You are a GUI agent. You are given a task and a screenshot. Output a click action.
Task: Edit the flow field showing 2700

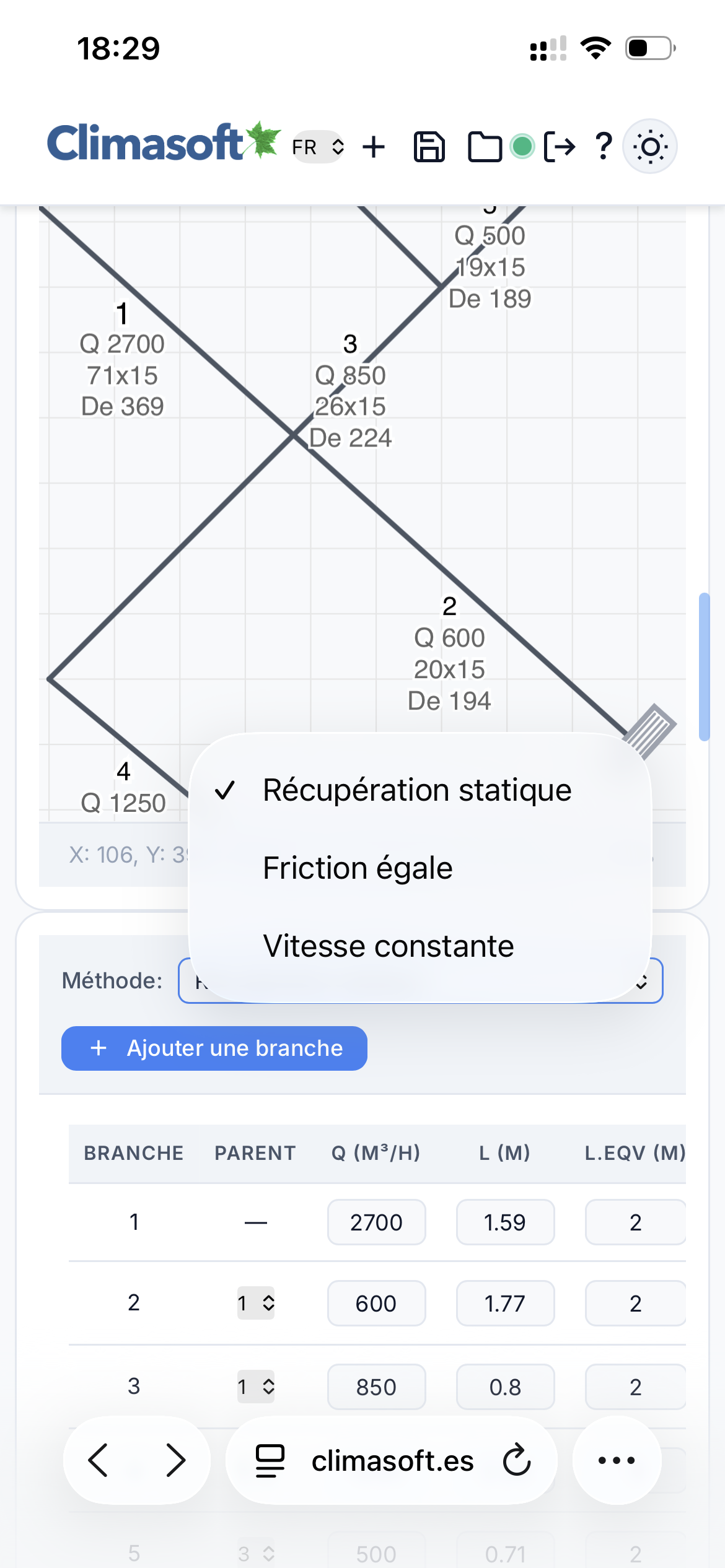point(376,1222)
